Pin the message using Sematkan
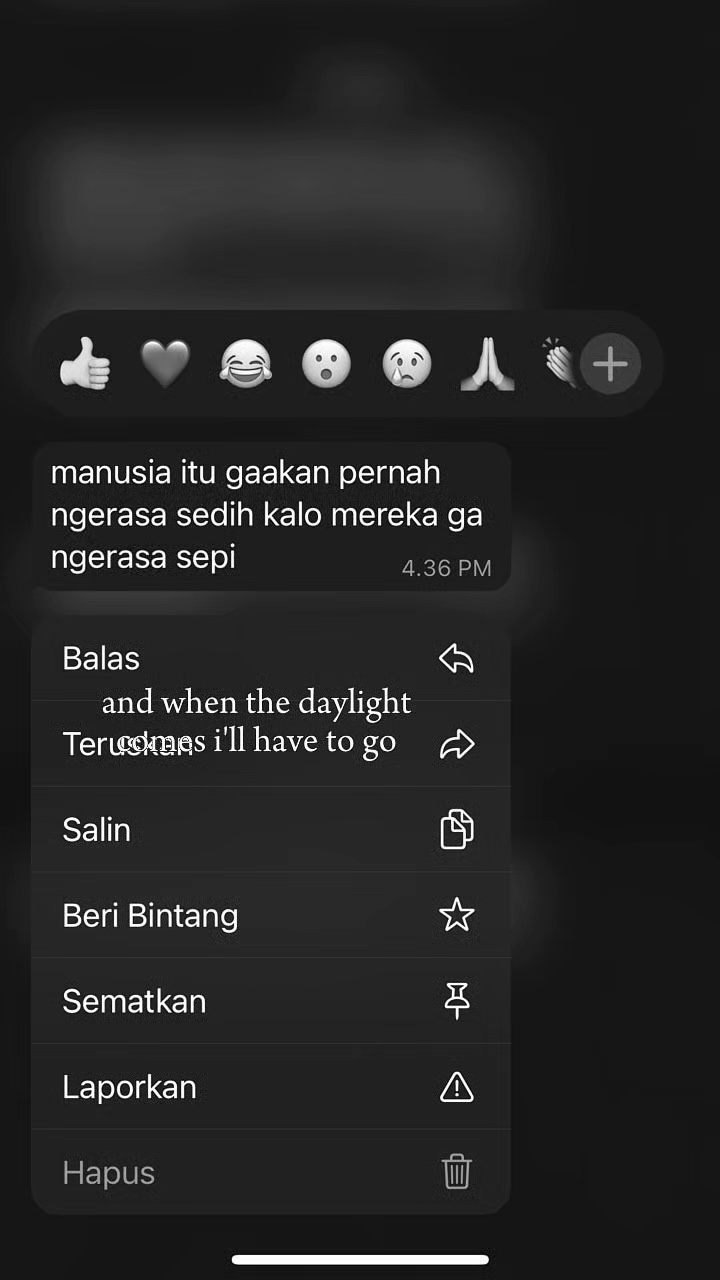 pyautogui.click(x=271, y=1001)
